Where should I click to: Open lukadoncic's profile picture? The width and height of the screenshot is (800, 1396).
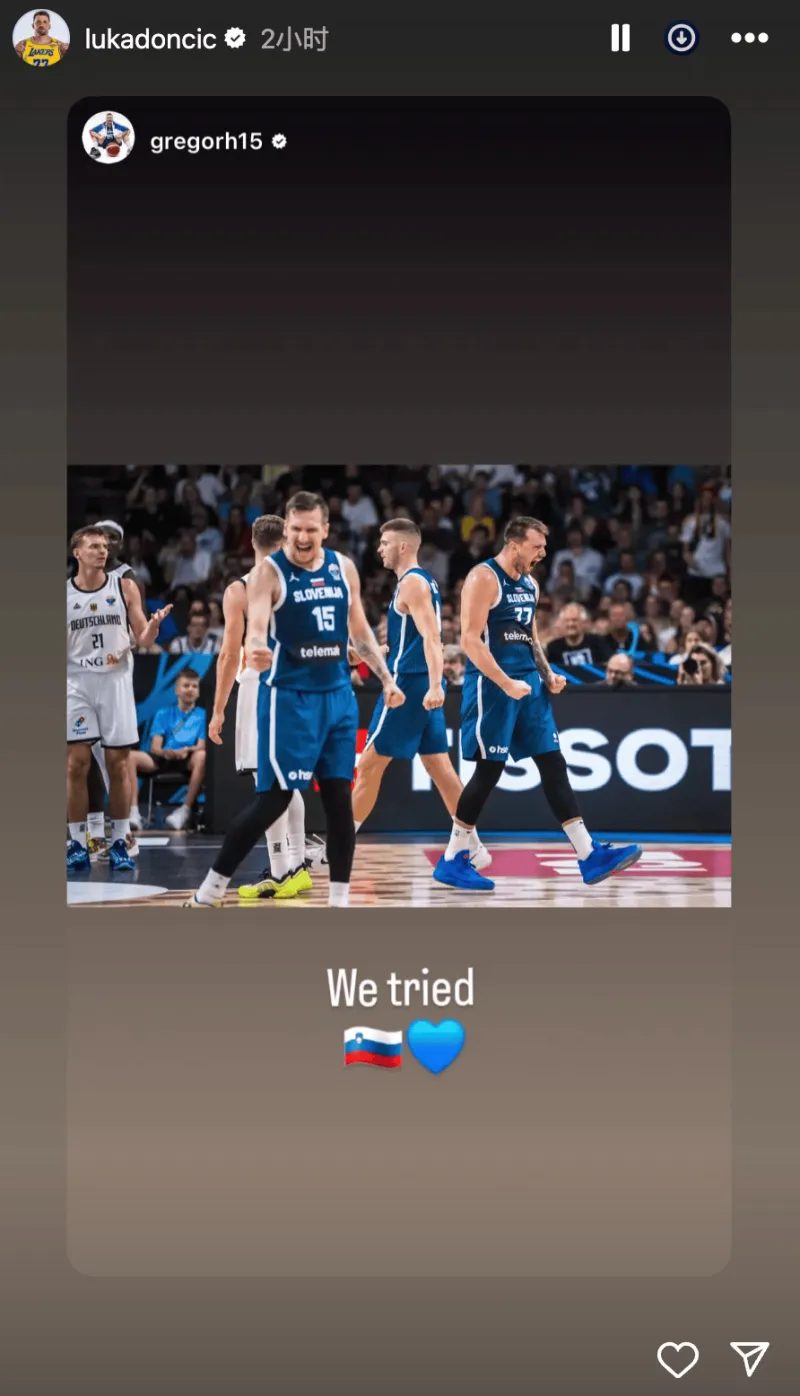pos(41,39)
